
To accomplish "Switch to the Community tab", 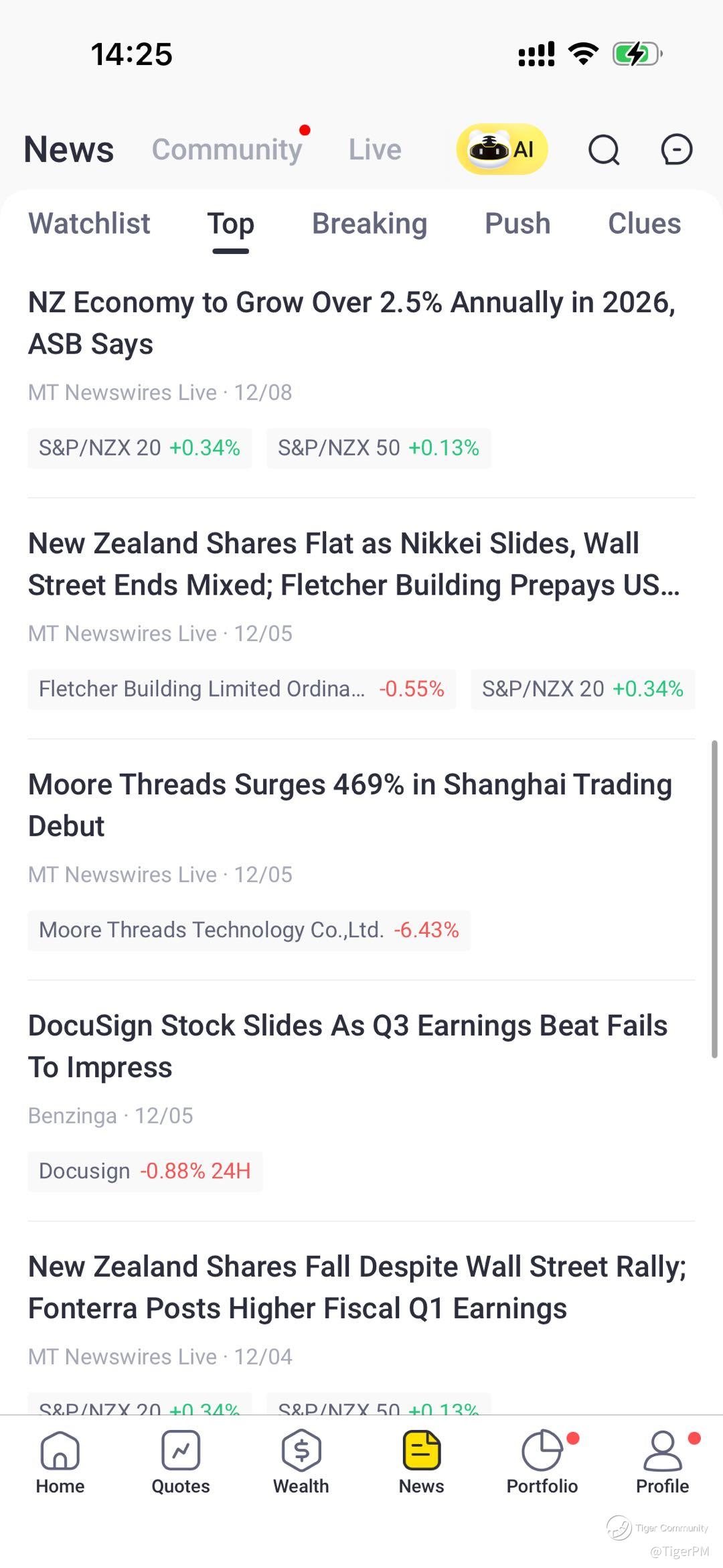I will click(227, 149).
